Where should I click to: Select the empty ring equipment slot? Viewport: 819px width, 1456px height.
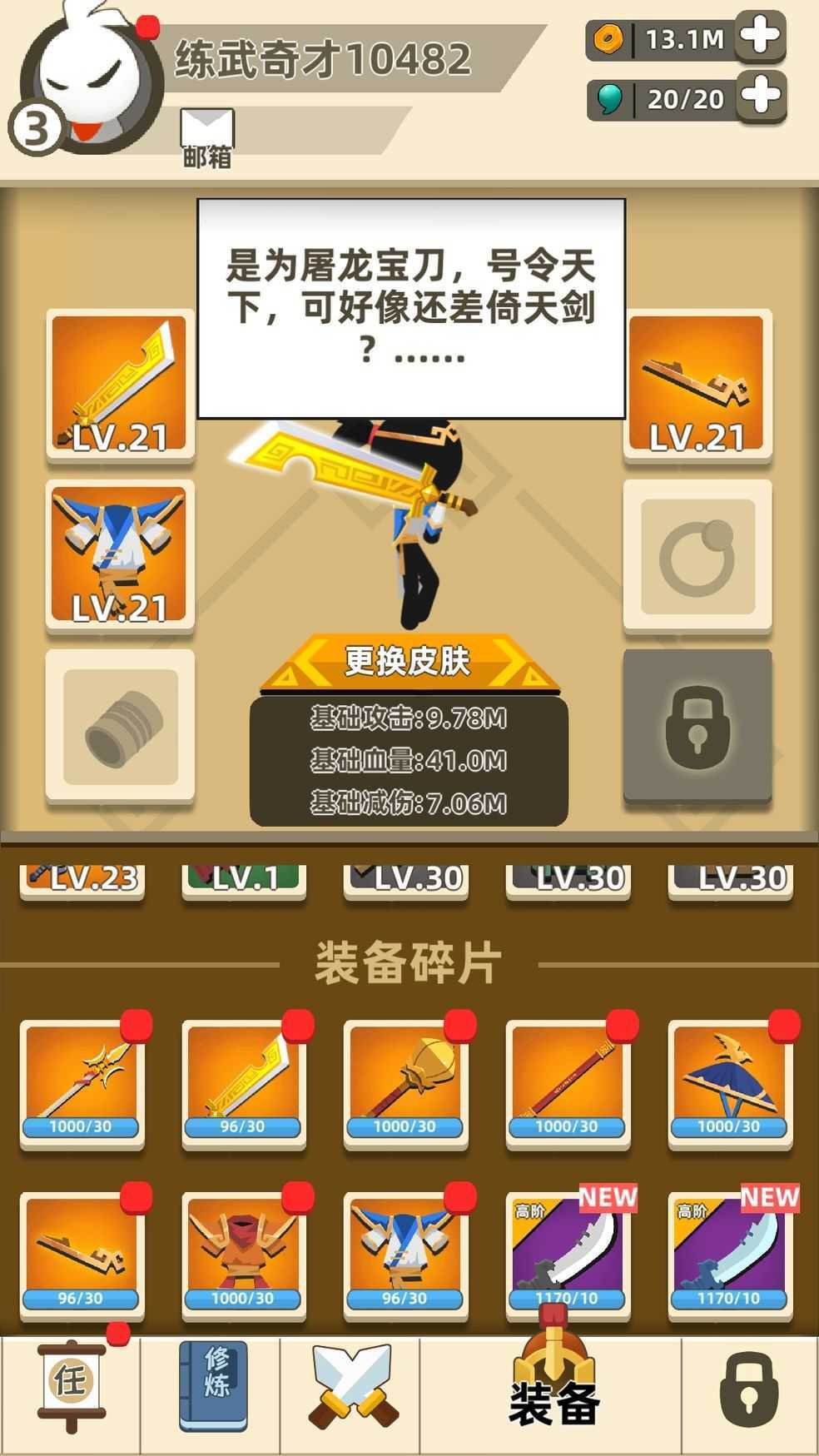[x=697, y=555]
